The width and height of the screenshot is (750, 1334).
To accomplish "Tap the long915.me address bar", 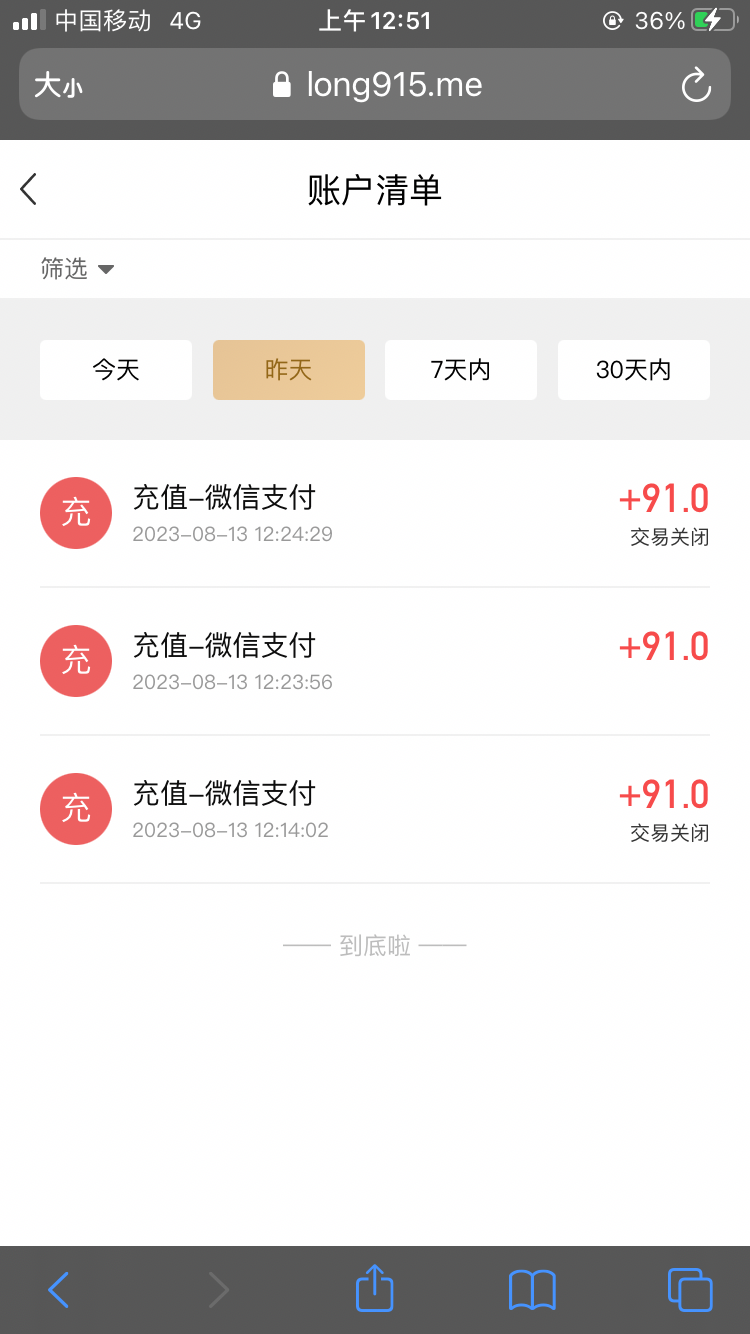I will pyautogui.click(x=378, y=85).
